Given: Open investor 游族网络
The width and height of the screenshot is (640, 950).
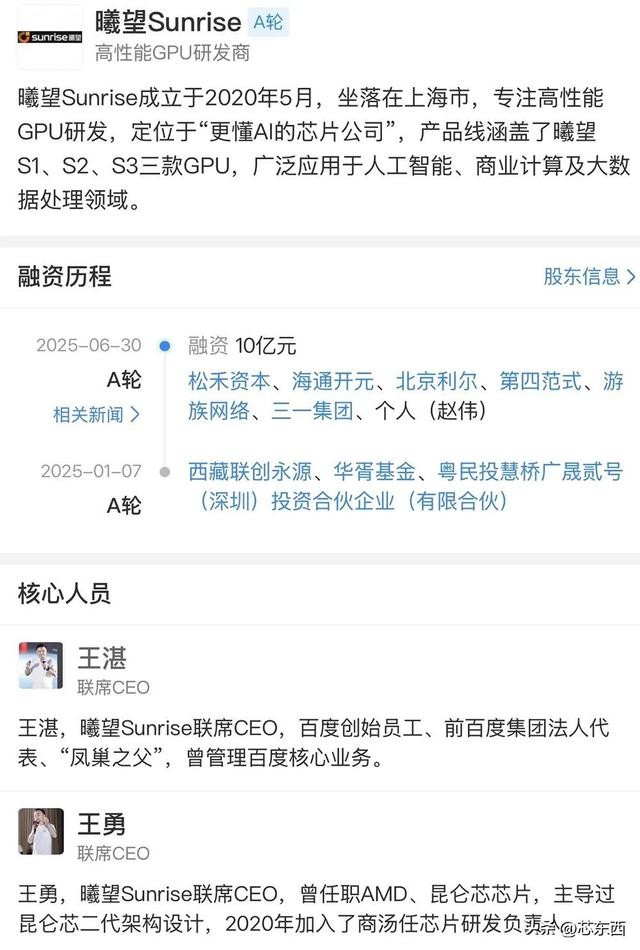Looking at the screenshot, I should 220,411.
